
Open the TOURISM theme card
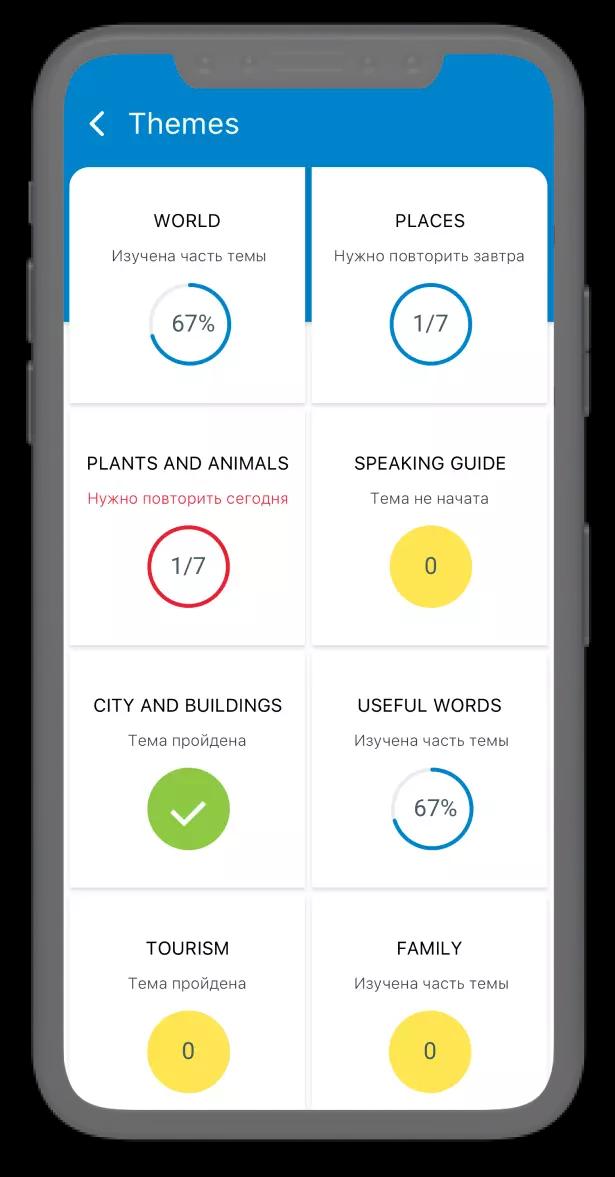coord(188,1001)
